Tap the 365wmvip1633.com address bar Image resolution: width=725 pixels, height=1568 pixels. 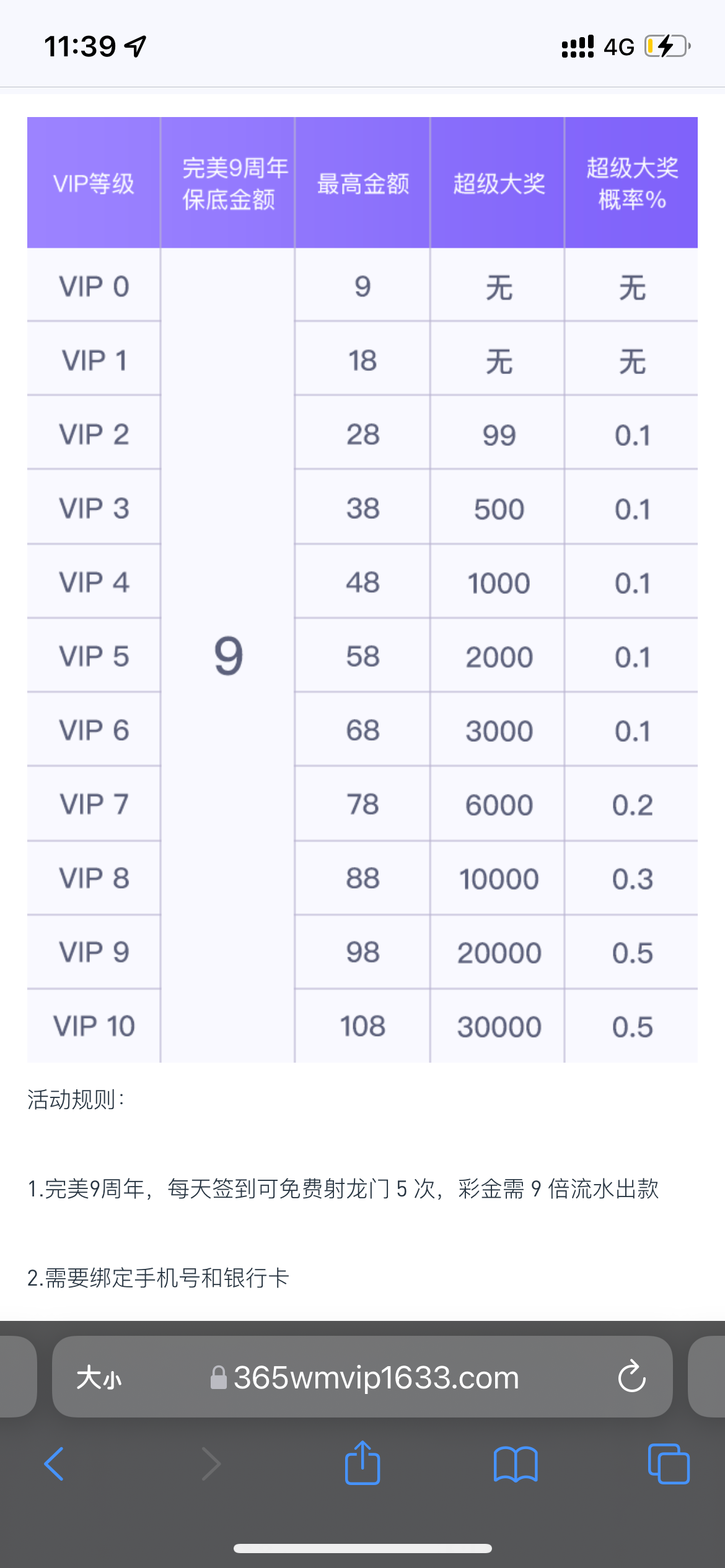(x=376, y=1379)
